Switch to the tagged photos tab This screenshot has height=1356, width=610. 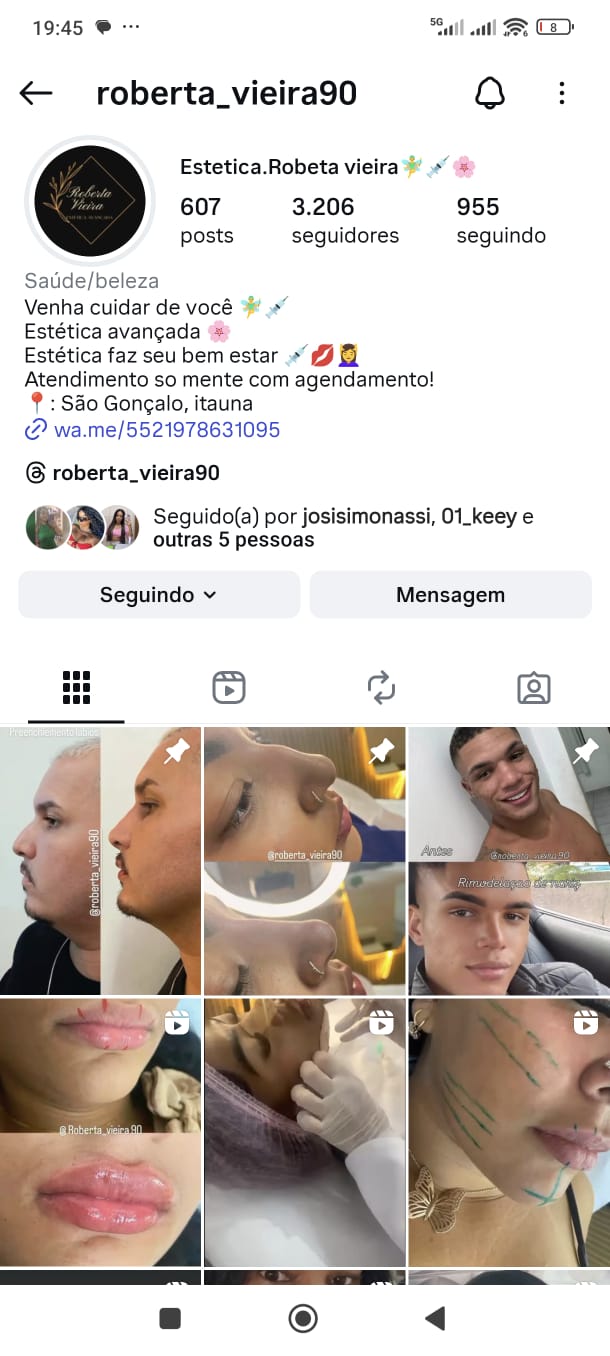534,688
